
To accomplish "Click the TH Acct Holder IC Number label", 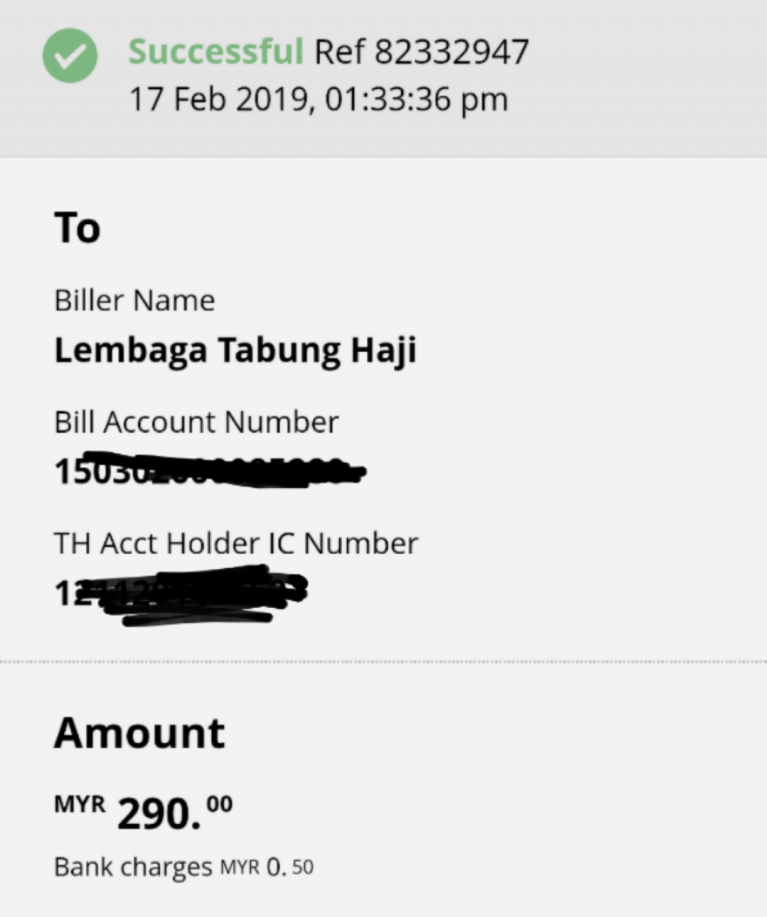I will click(x=235, y=543).
